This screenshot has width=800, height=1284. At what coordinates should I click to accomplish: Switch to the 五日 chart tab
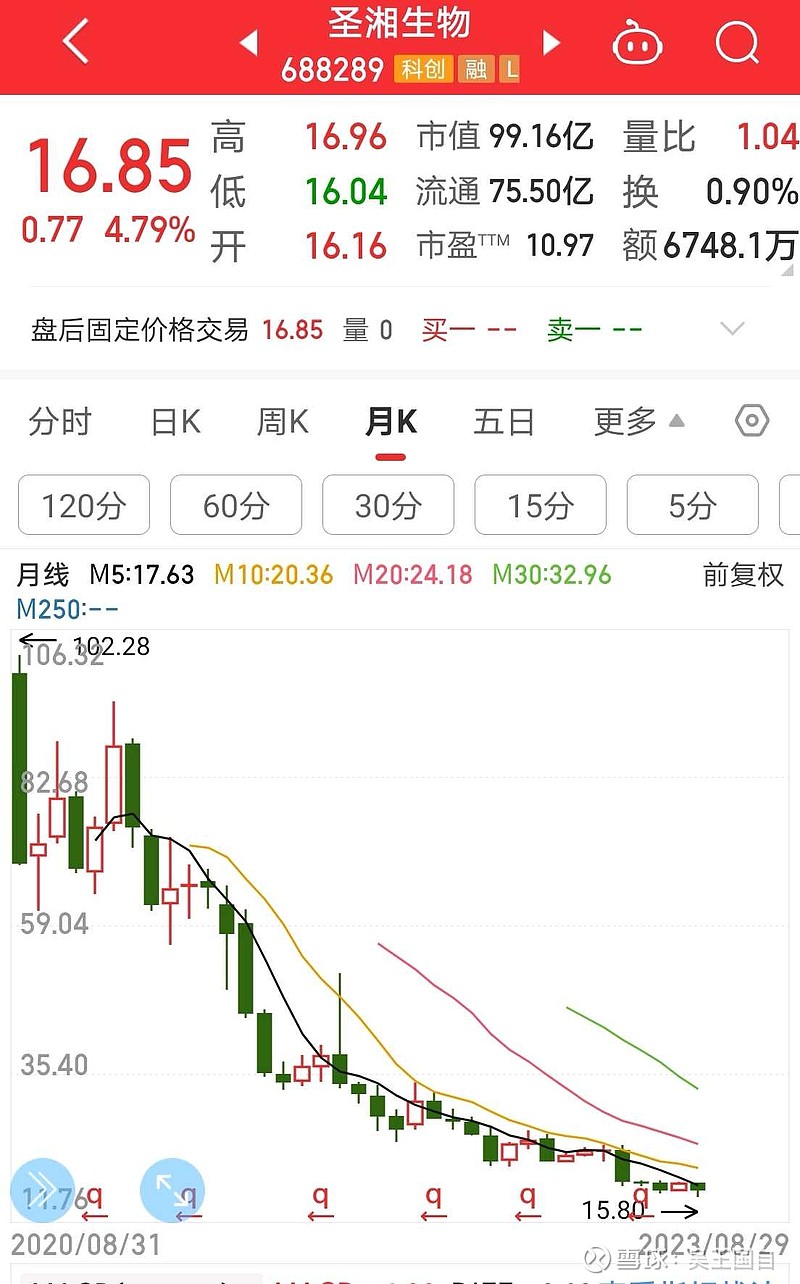tap(504, 422)
